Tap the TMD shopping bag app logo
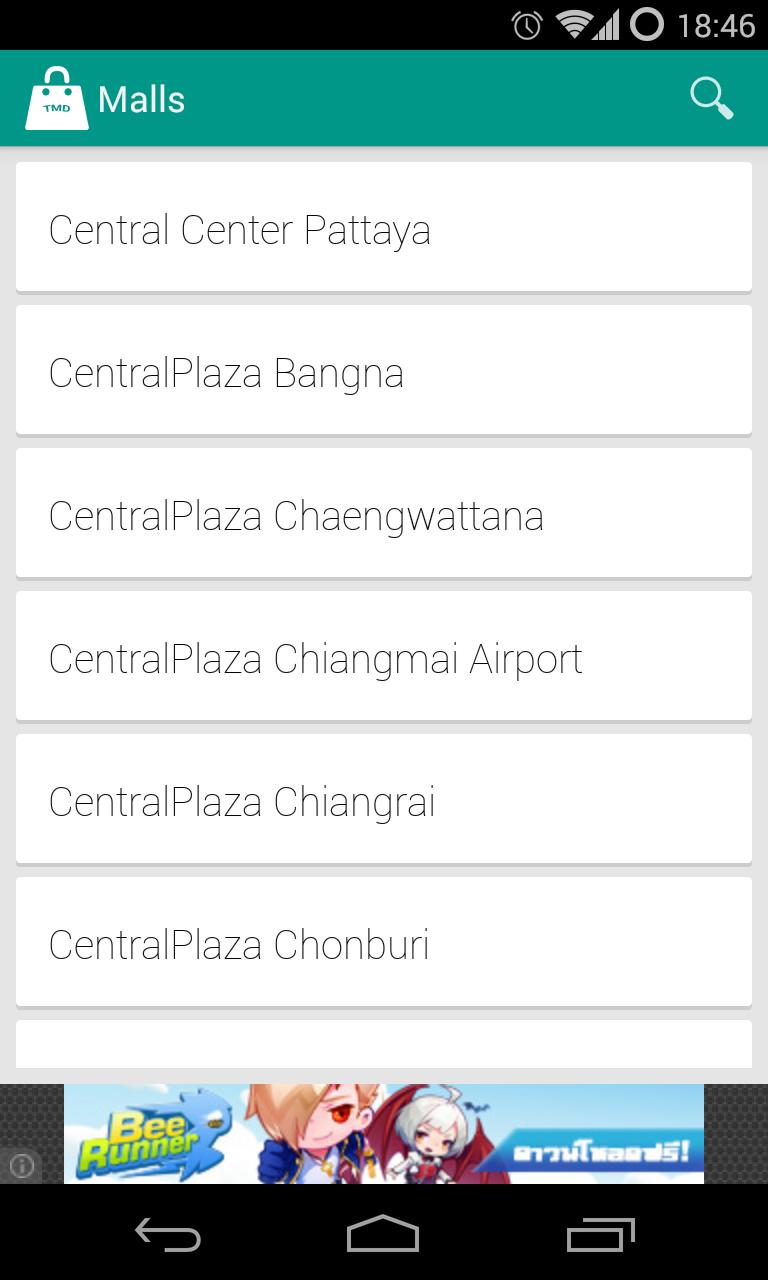The width and height of the screenshot is (768, 1280). click(x=56, y=98)
